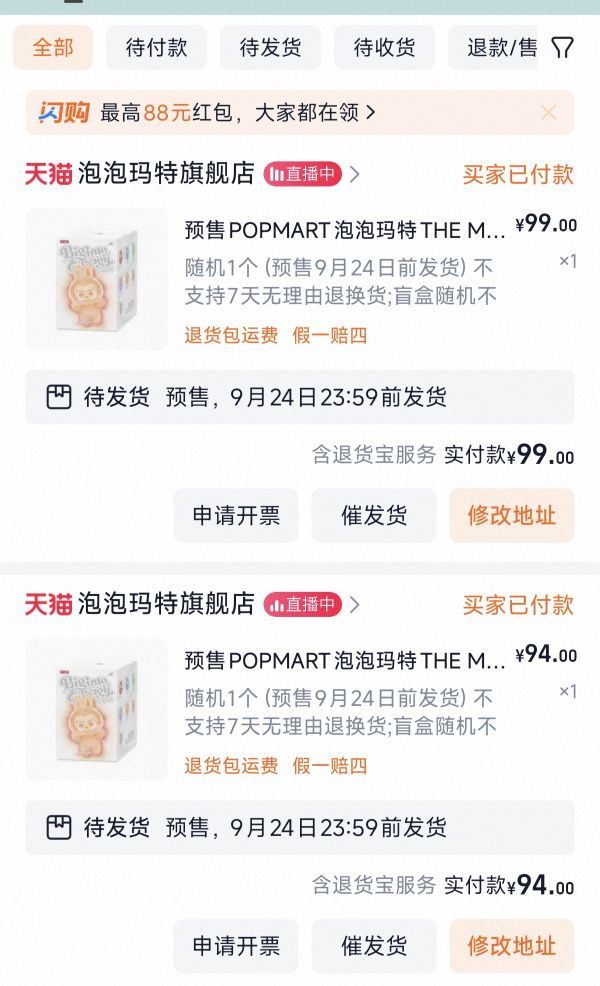Open the 退款/售后 tab
Screen dimensions: 600x986
pos(502,47)
